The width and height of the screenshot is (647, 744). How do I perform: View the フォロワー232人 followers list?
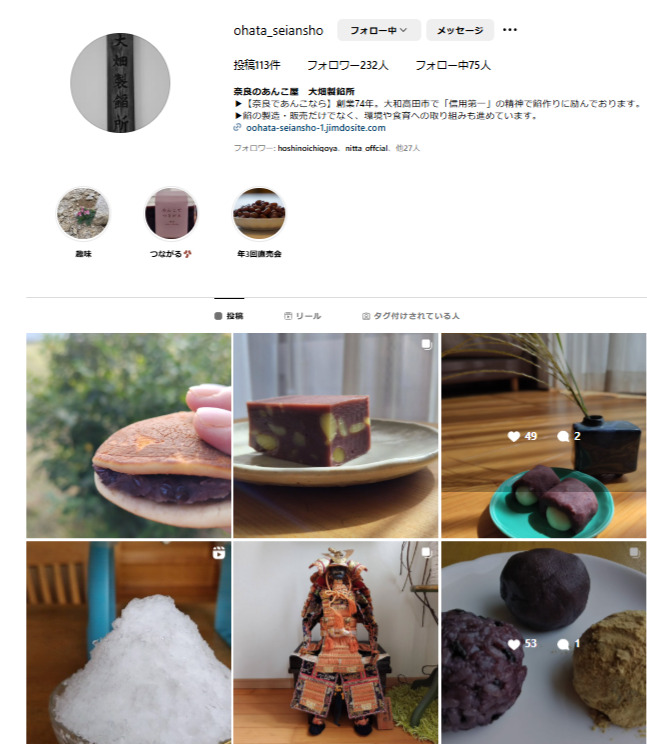click(347, 65)
